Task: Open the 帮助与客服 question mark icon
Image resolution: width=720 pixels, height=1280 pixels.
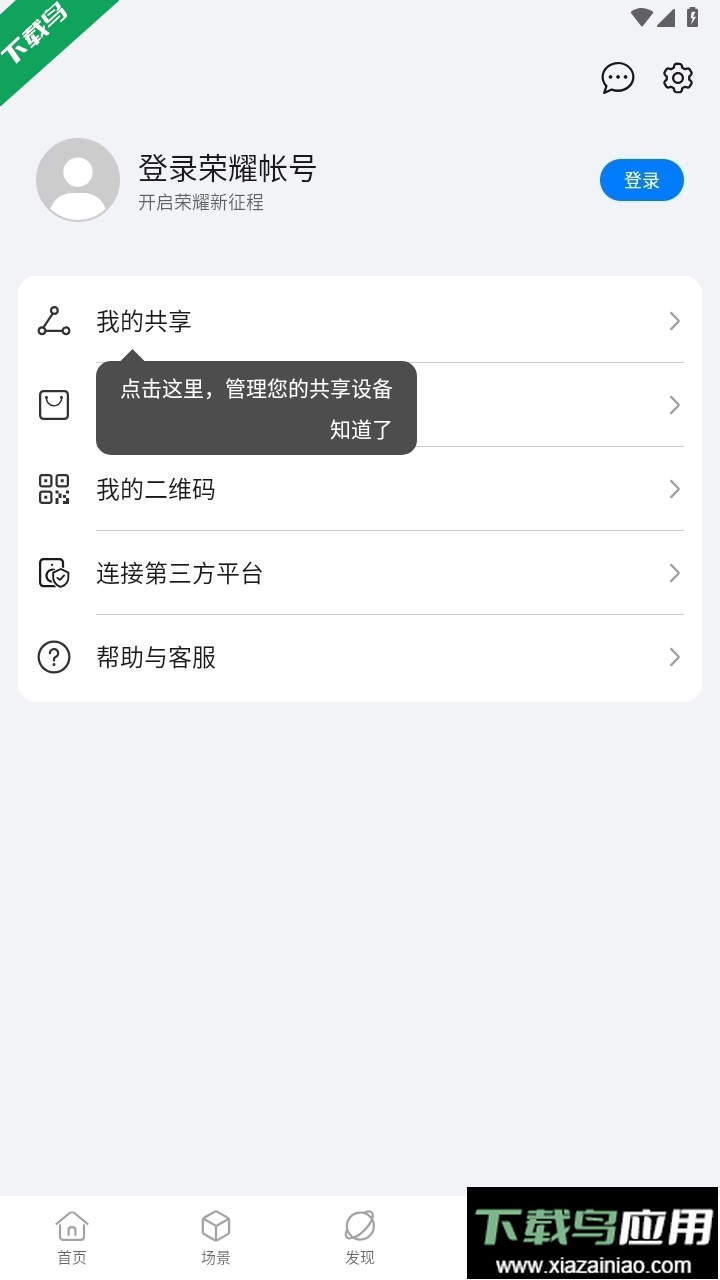Action: click(x=54, y=657)
